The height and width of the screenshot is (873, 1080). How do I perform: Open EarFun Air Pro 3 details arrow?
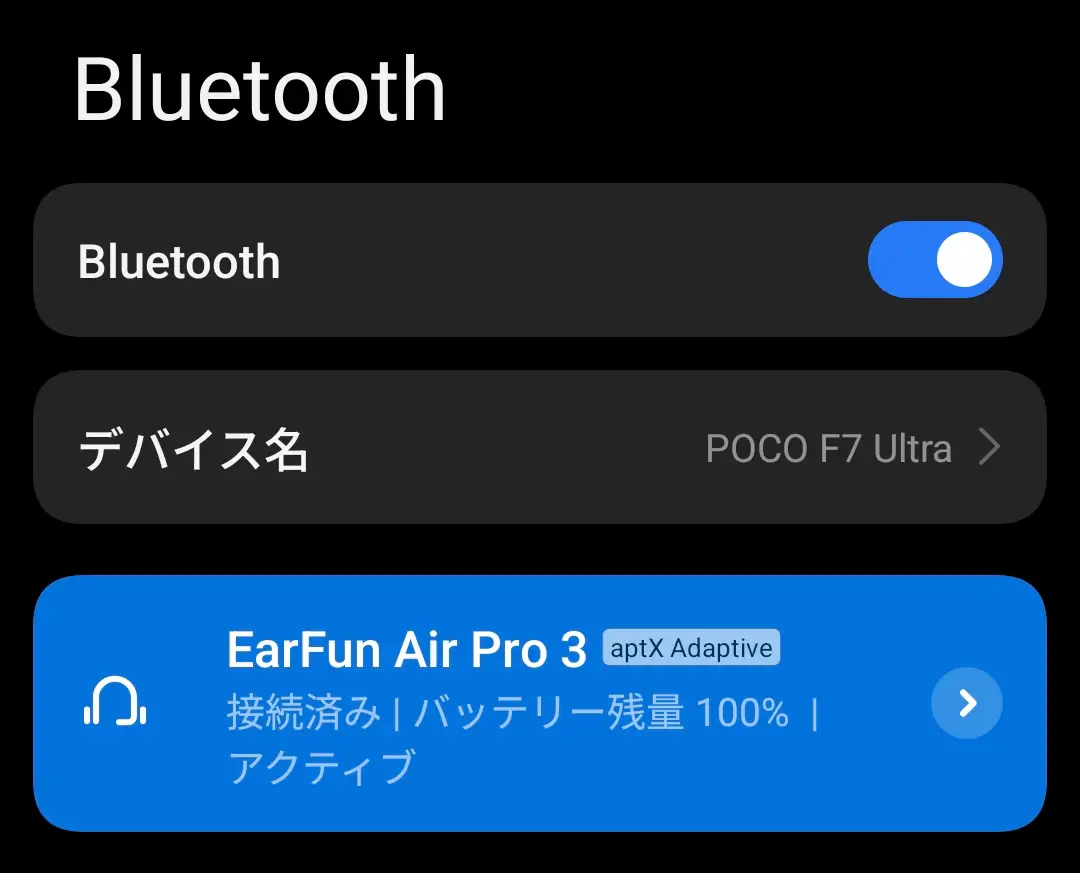pyautogui.click(x=966, y=704)
